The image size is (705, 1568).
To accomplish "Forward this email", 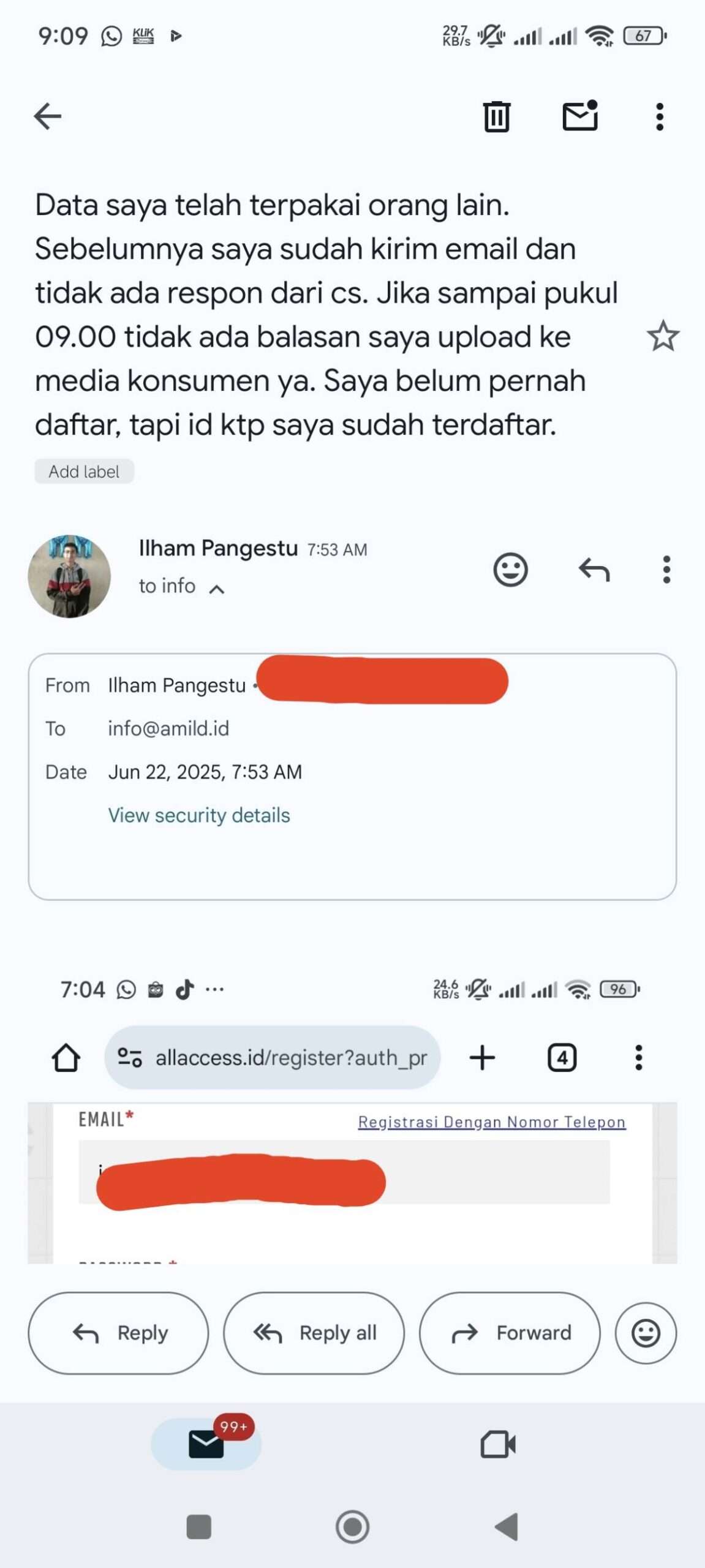I will tap(510, 1333).
